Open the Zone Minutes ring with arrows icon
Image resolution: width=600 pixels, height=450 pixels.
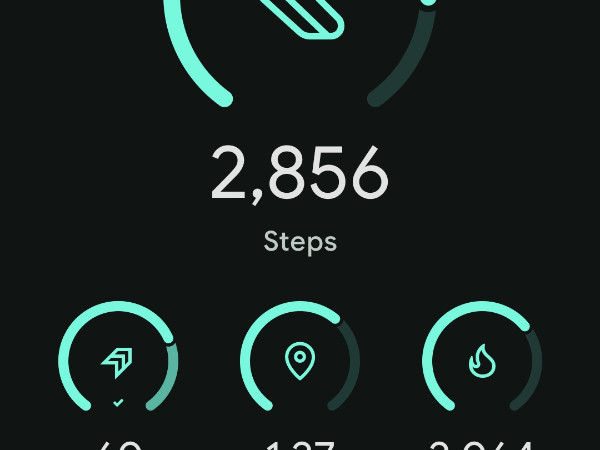tap(118, 360)
